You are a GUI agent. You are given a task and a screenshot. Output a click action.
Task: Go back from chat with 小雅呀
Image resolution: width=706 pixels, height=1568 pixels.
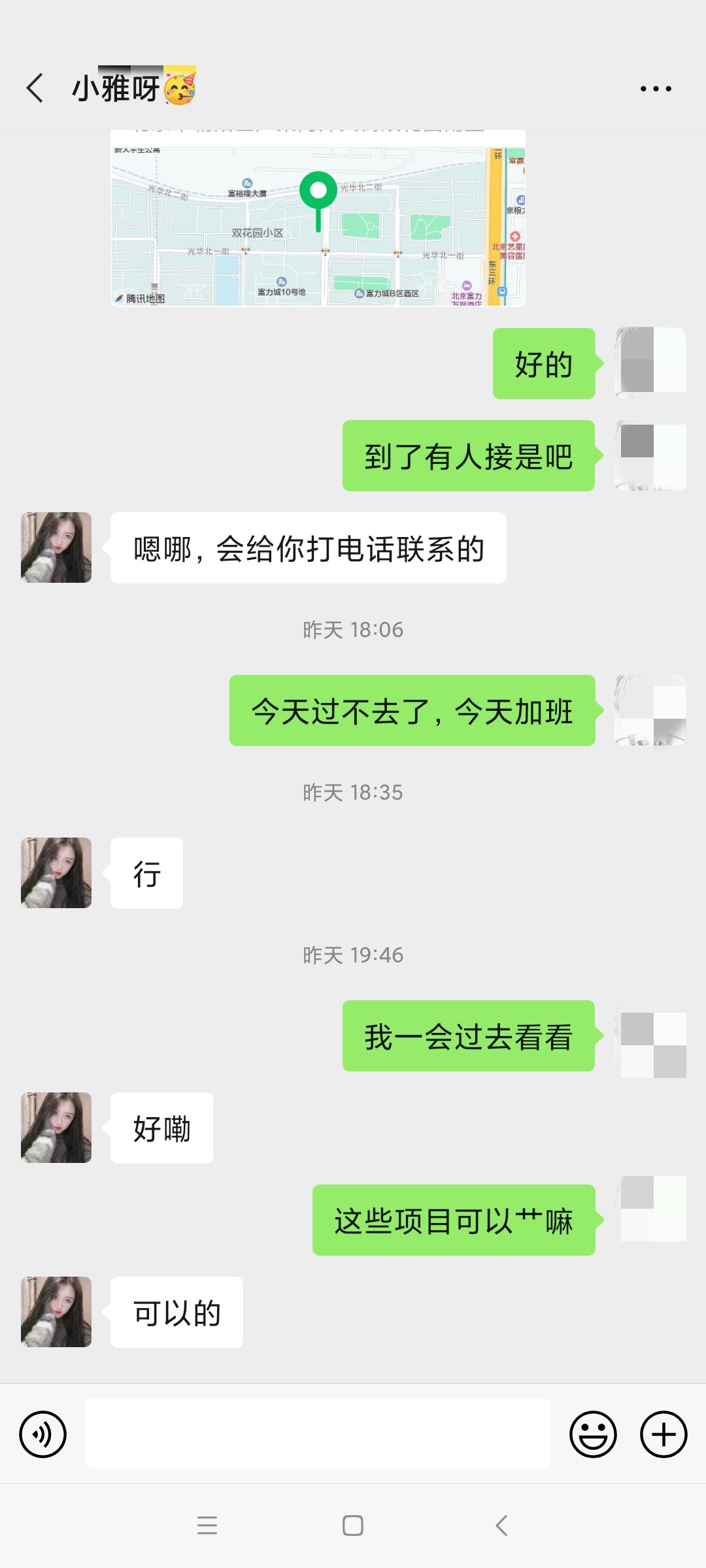coord(35,88)
